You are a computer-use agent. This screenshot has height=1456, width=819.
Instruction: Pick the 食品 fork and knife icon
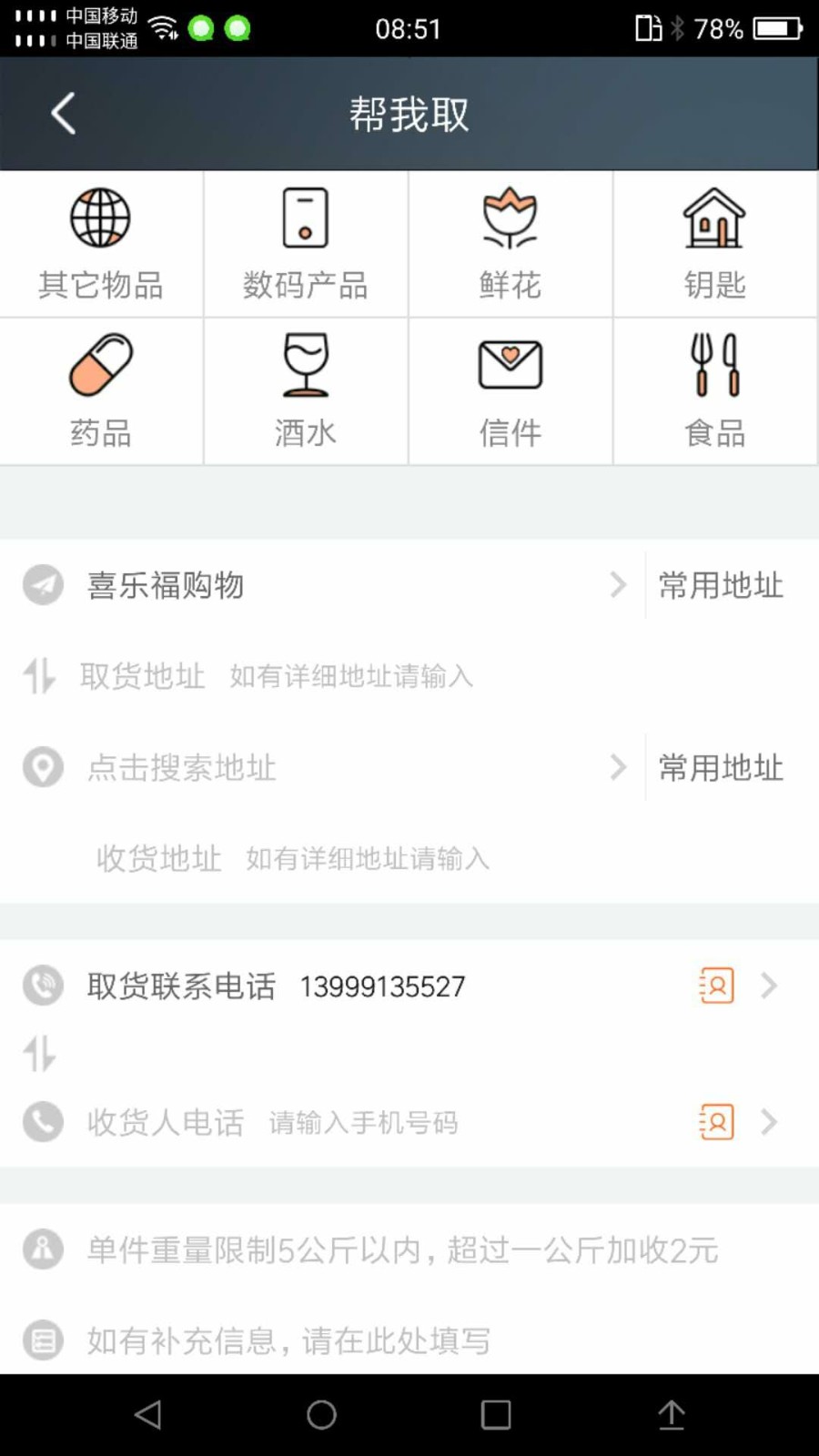pyautogui.click(x=716, y=364)
